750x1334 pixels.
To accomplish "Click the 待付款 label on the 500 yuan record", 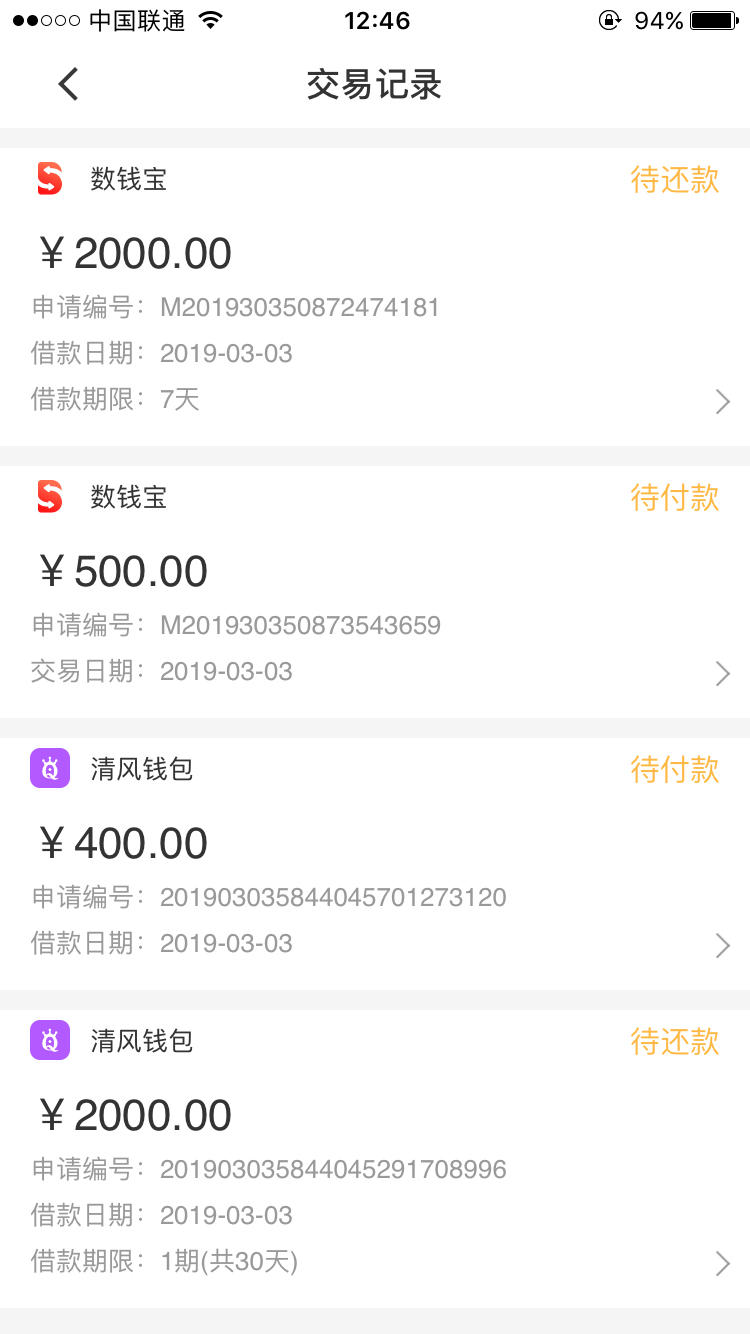I will pyautogui.click(x=676, y=497).
